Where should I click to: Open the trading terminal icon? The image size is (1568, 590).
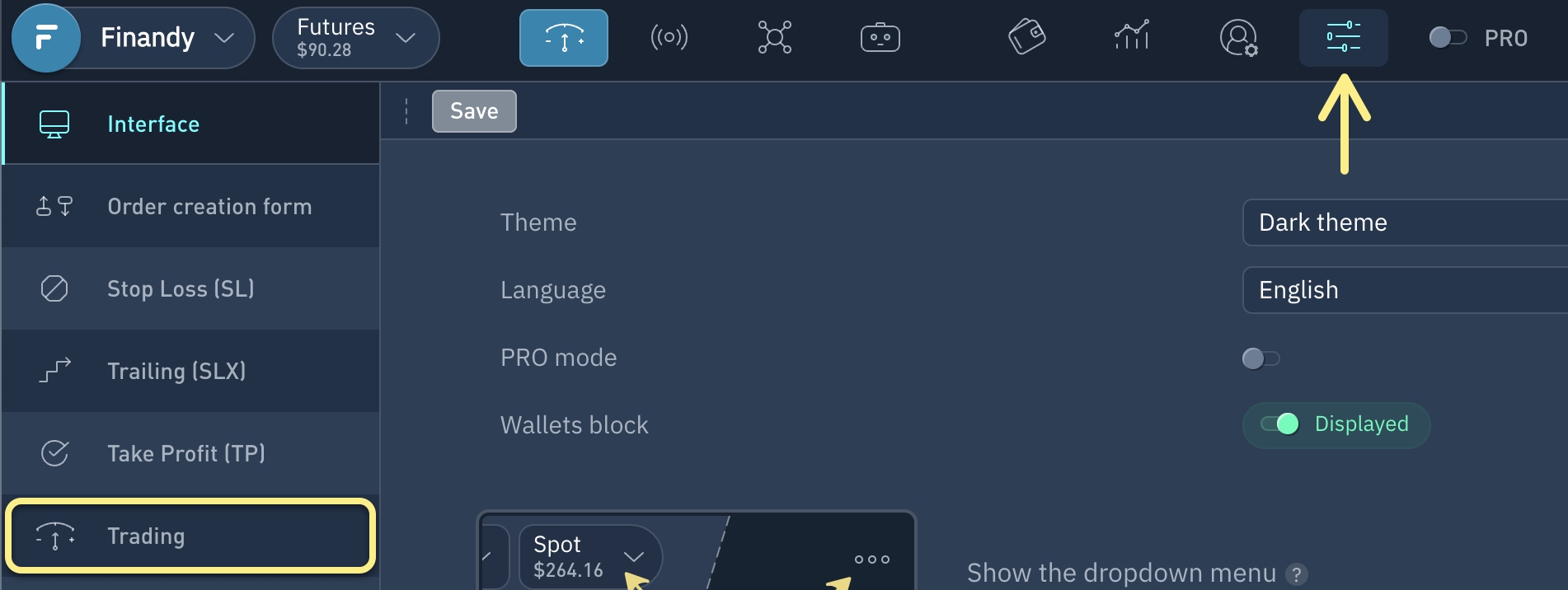click(x=564, y=38)
